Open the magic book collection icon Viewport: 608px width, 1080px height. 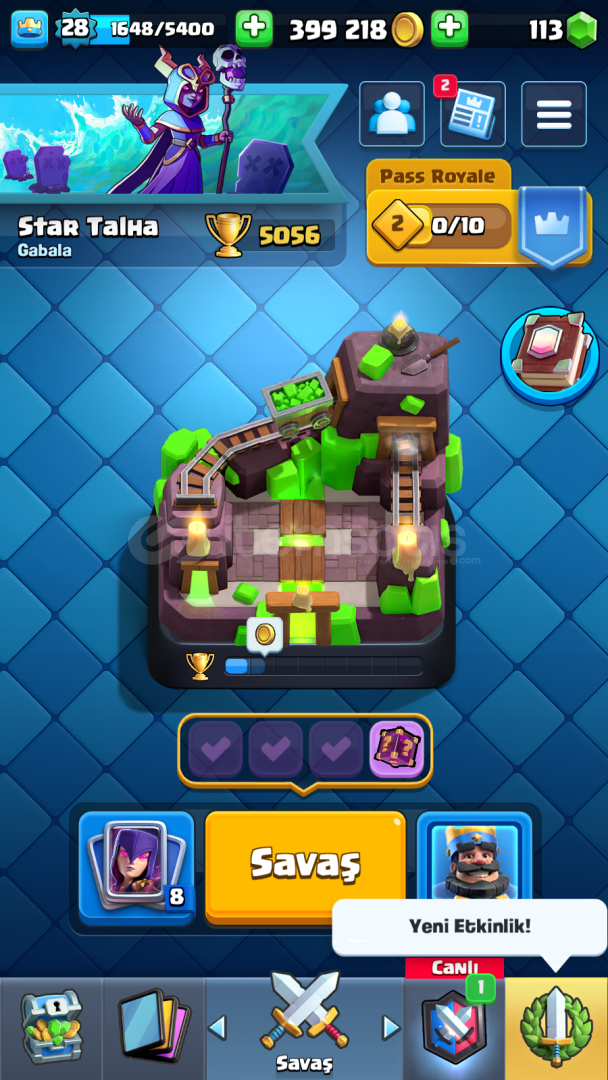550,355
